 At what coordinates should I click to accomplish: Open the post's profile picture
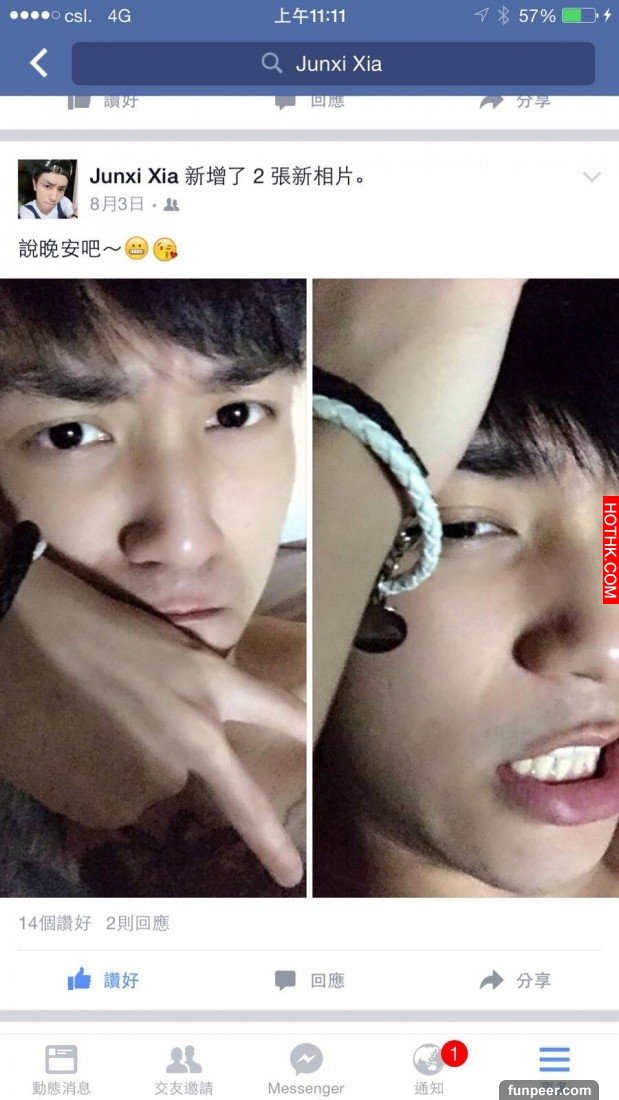pyautogui.click(x=47, y=188)
